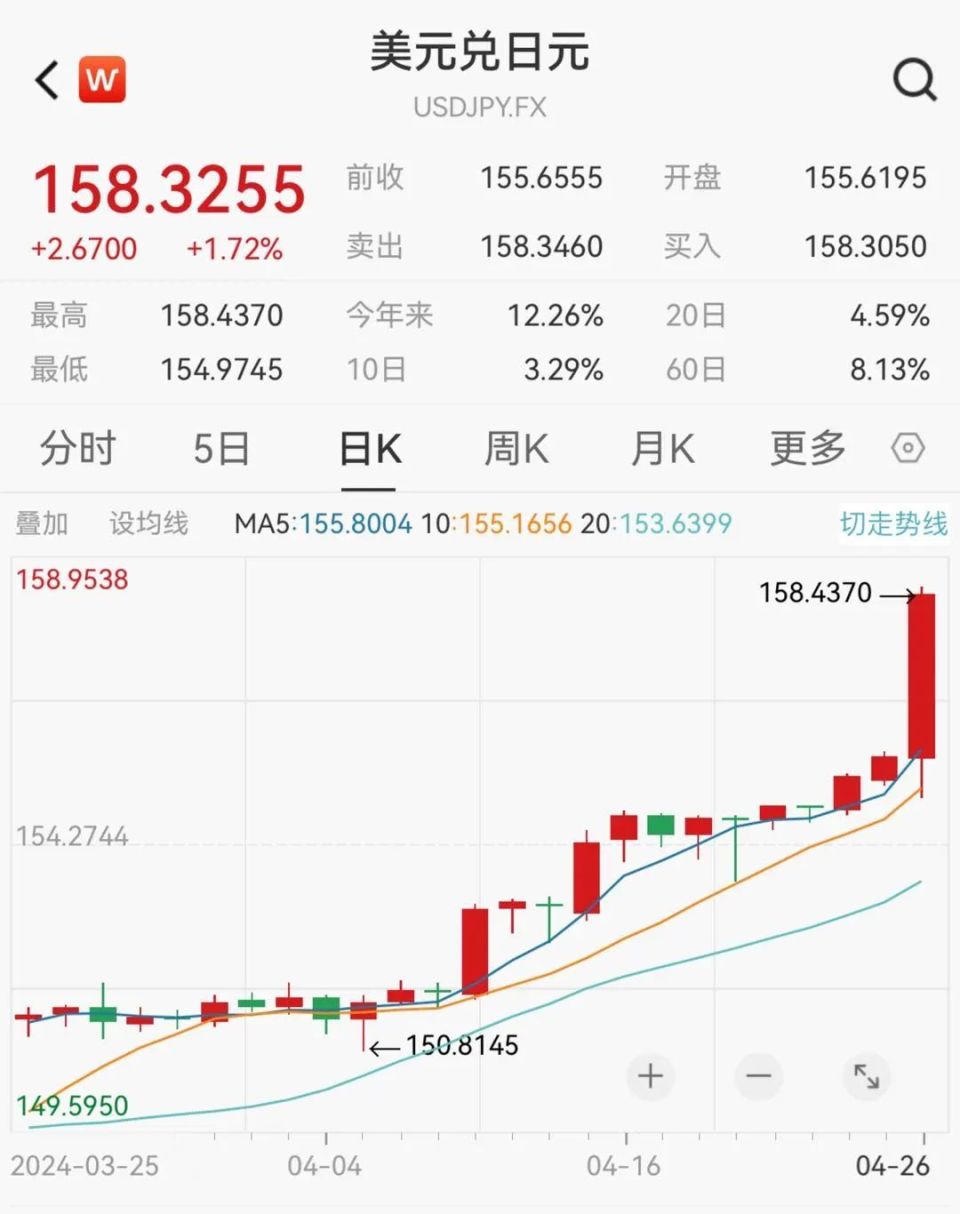Open the 更多 chart type options

pyautogui.click(x=806, y=448)
